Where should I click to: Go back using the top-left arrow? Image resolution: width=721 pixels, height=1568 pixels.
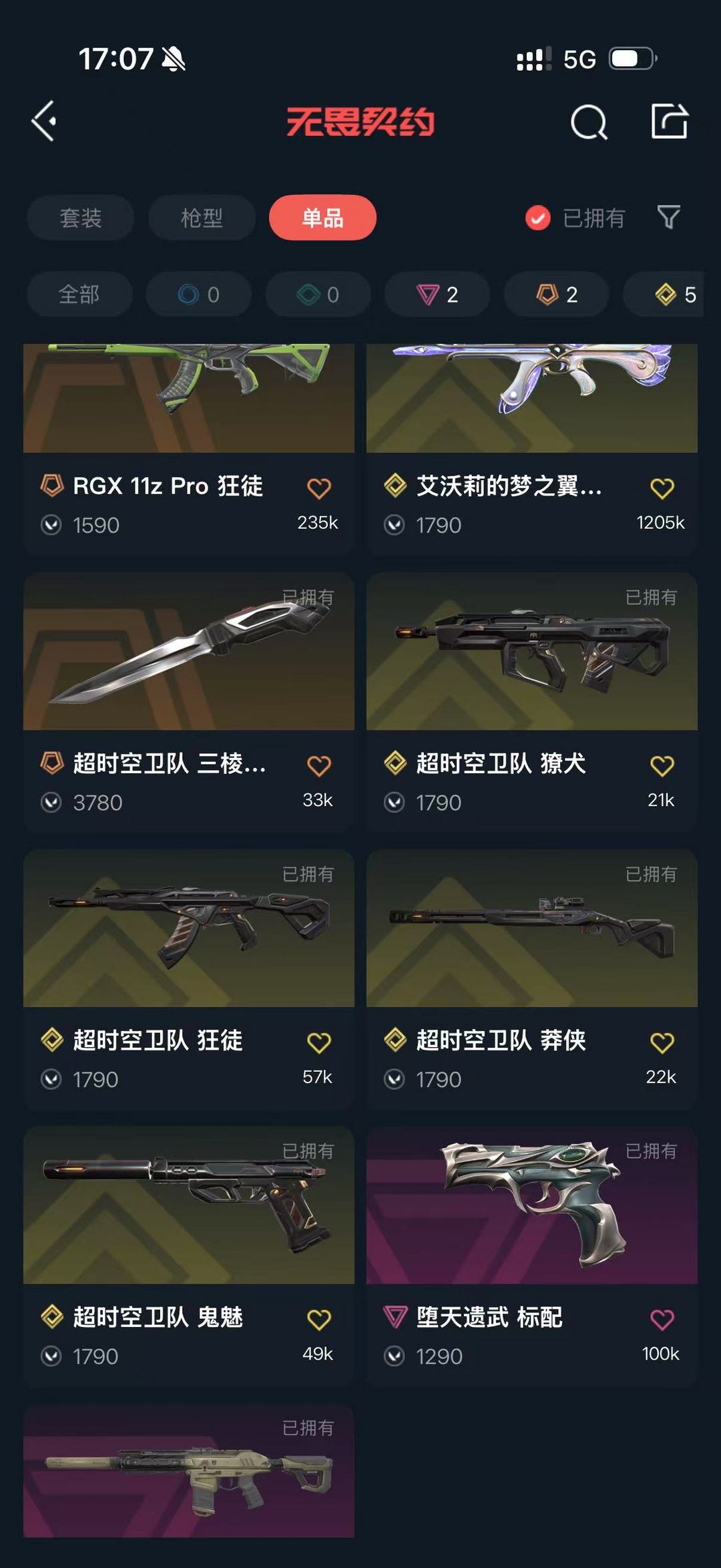(44, 122)
